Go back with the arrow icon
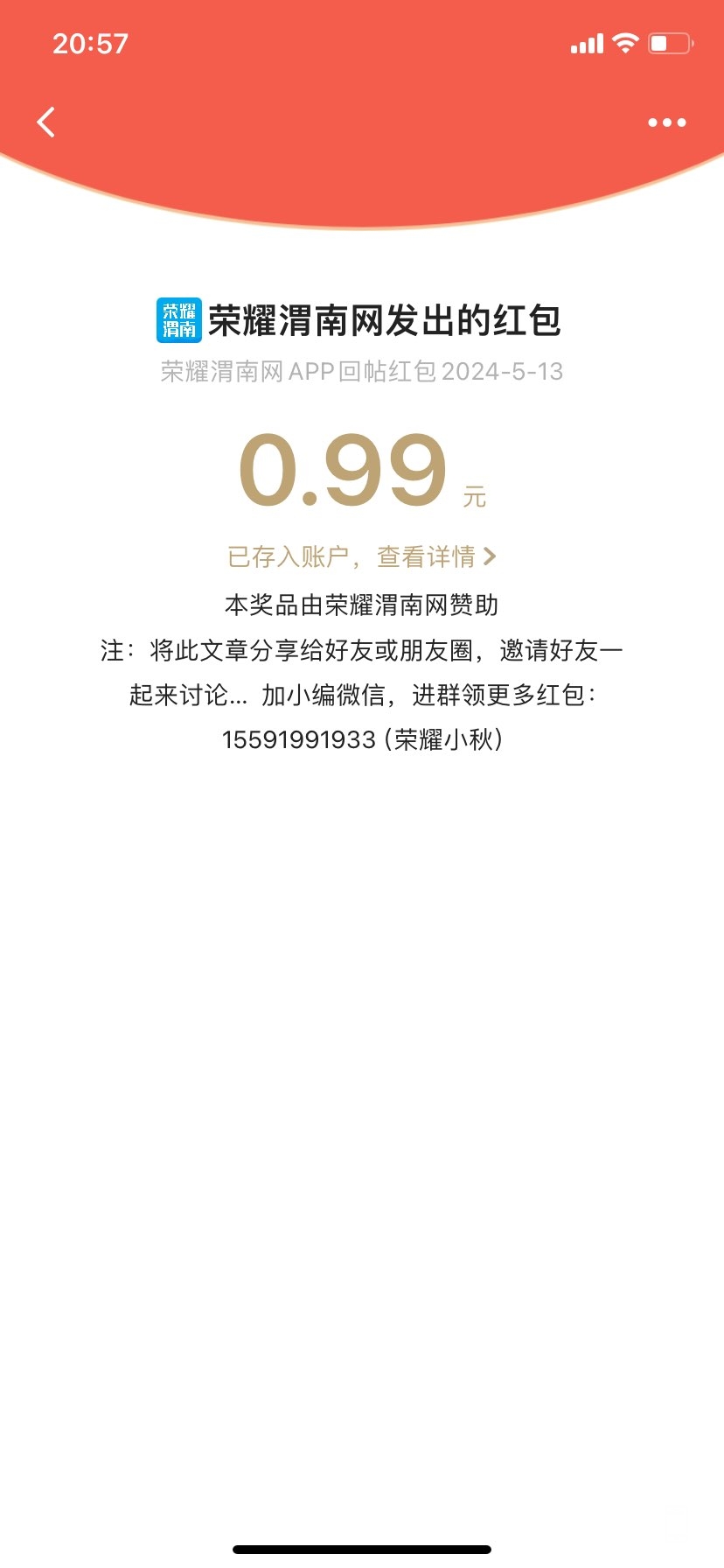The height and width of the screenshot is (1568, 724). 46,122
